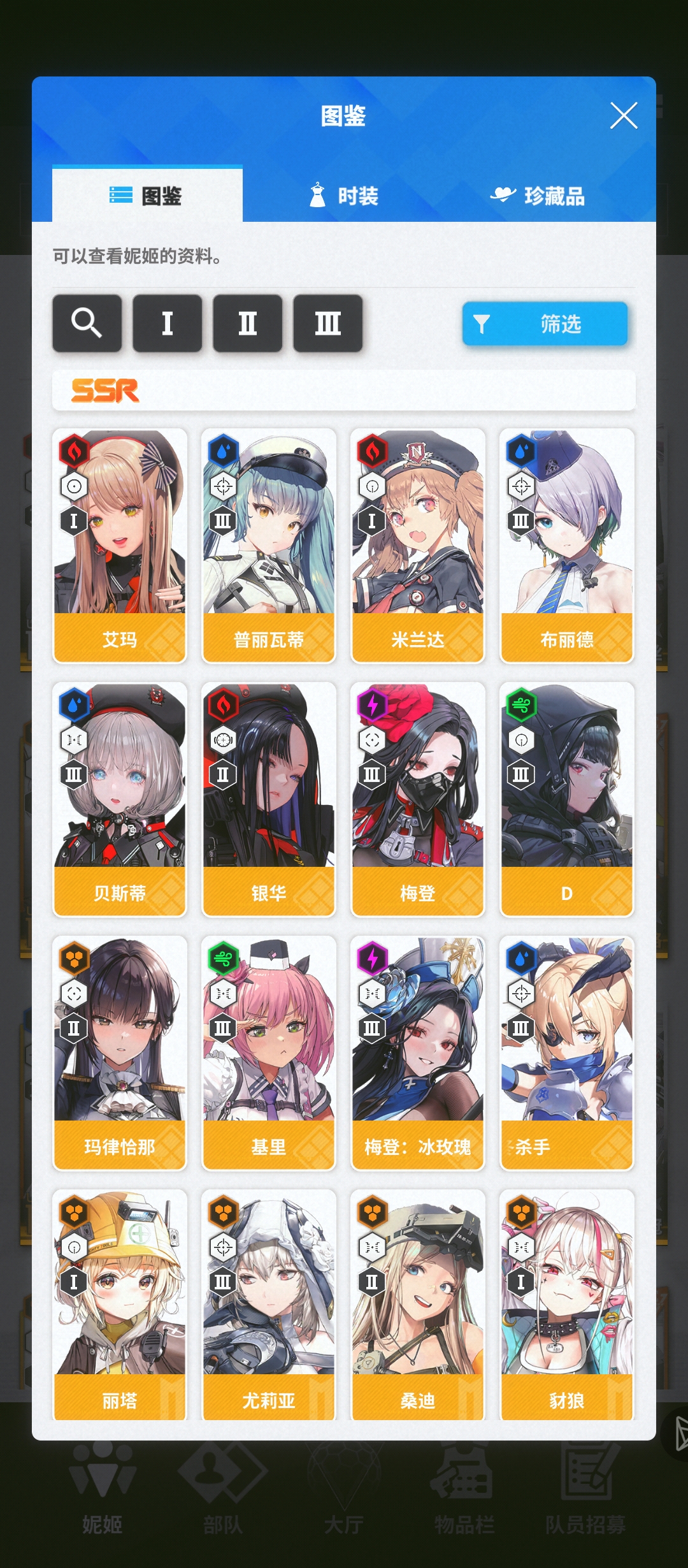Open the character card named D
The width and height of the screenshot is (688, 1568).
tap(567, 799)
